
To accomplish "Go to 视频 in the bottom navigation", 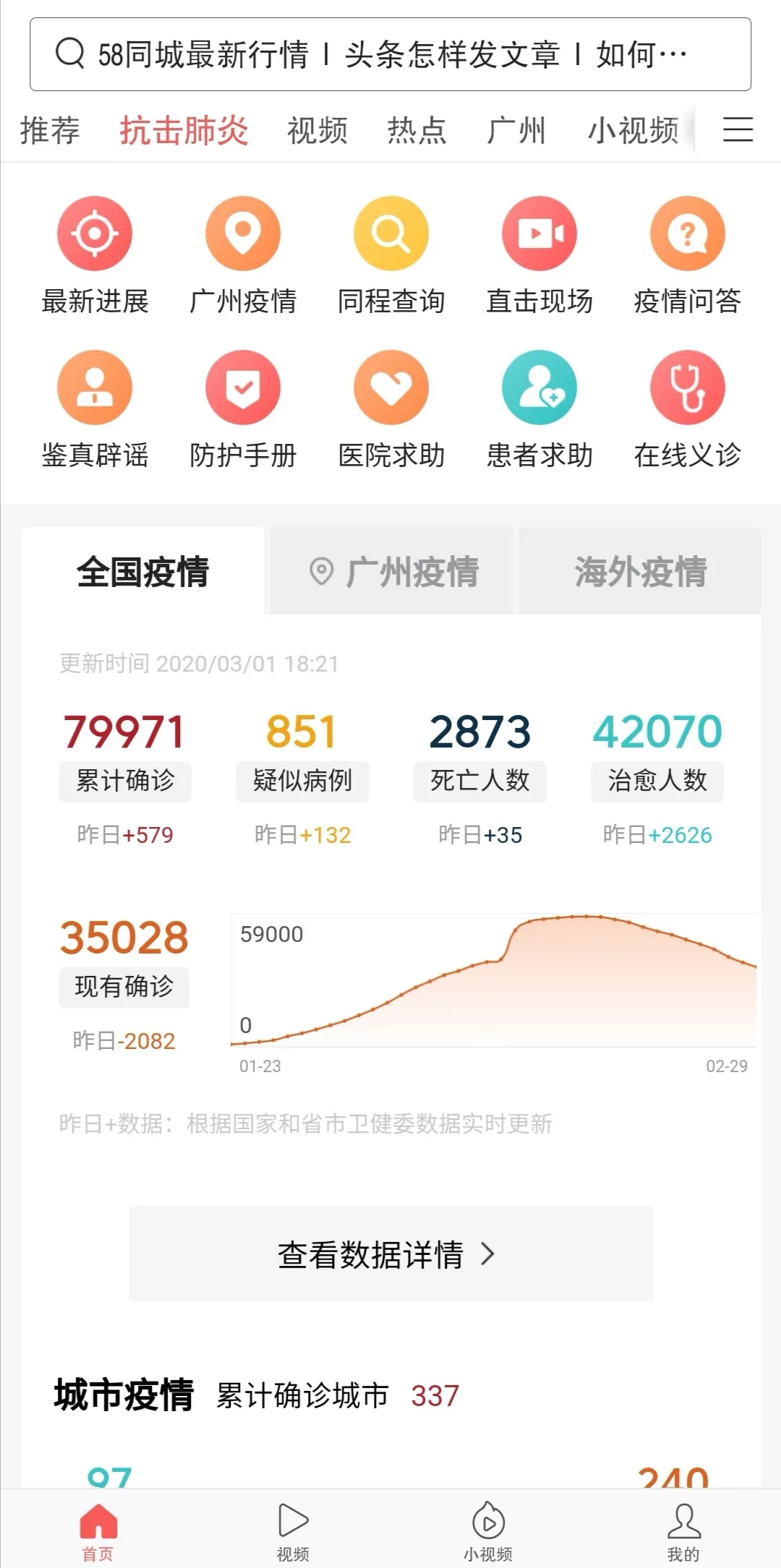I will point(293,1530).
